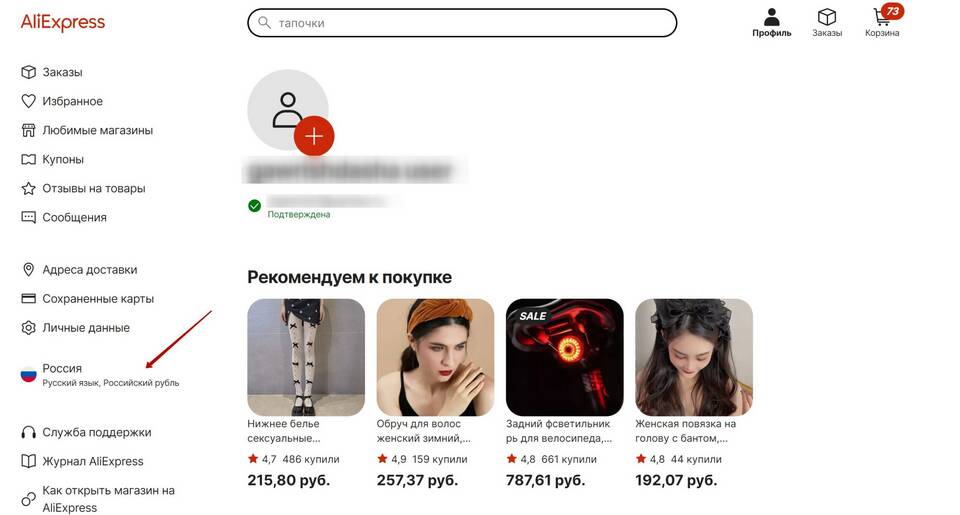This screenshot has height=515, width=960.
Task: Open the Задний фсветильник bike light card
Action: point(564,357)
